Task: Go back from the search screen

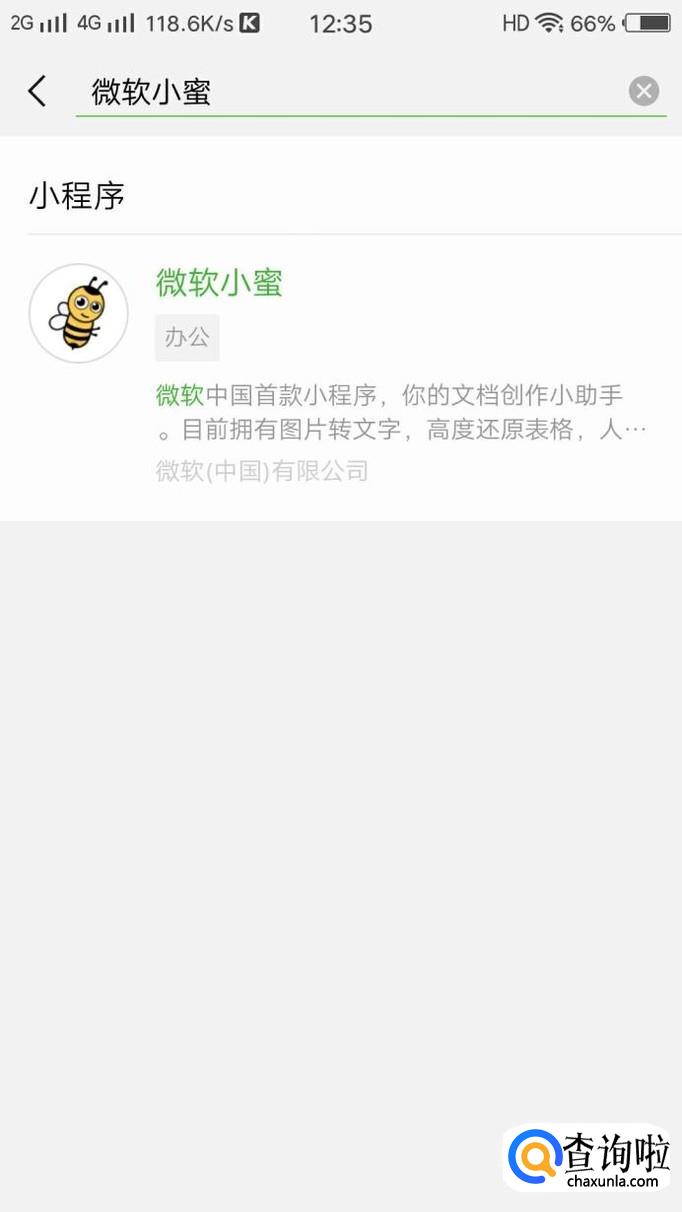Action: coord(37,92)
